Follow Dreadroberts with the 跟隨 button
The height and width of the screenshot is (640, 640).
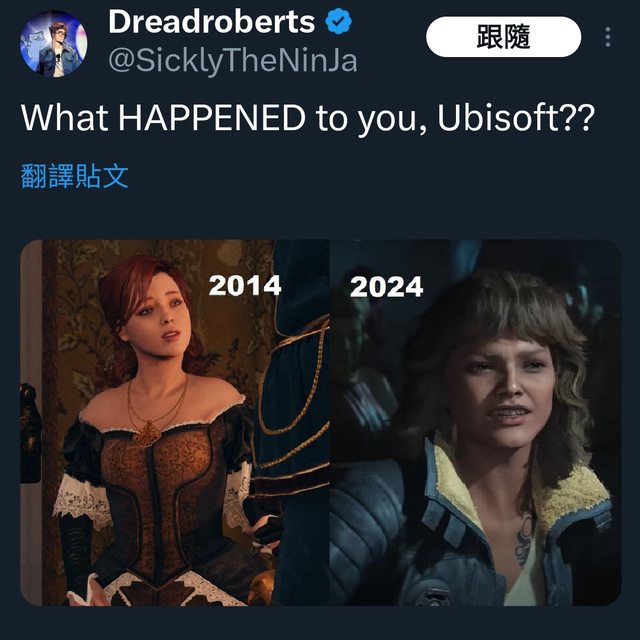coord(502,38)
